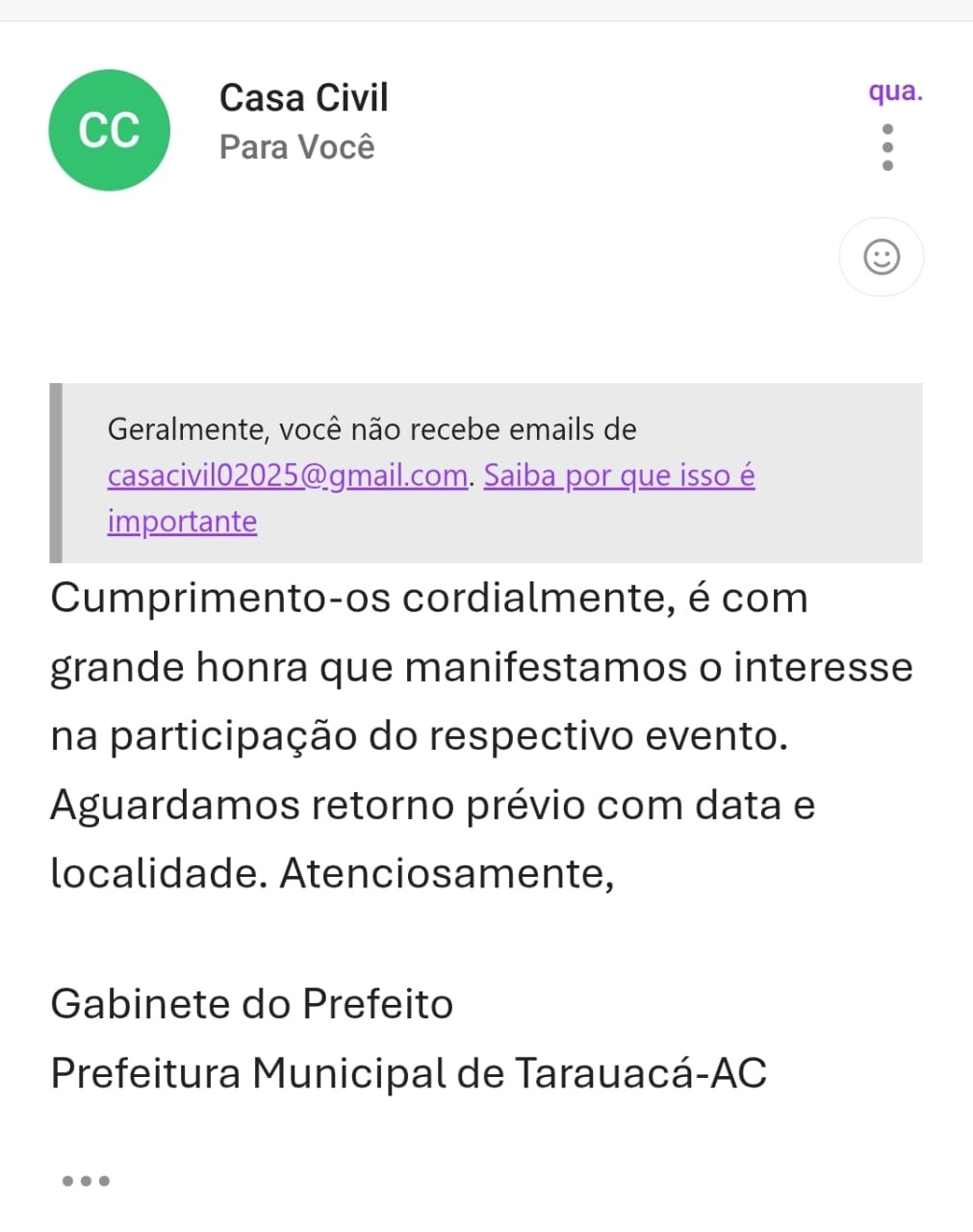Open the Casa Civil sender avatar
The height and width of the screenshot is (1232, 973).
[110, 130]
